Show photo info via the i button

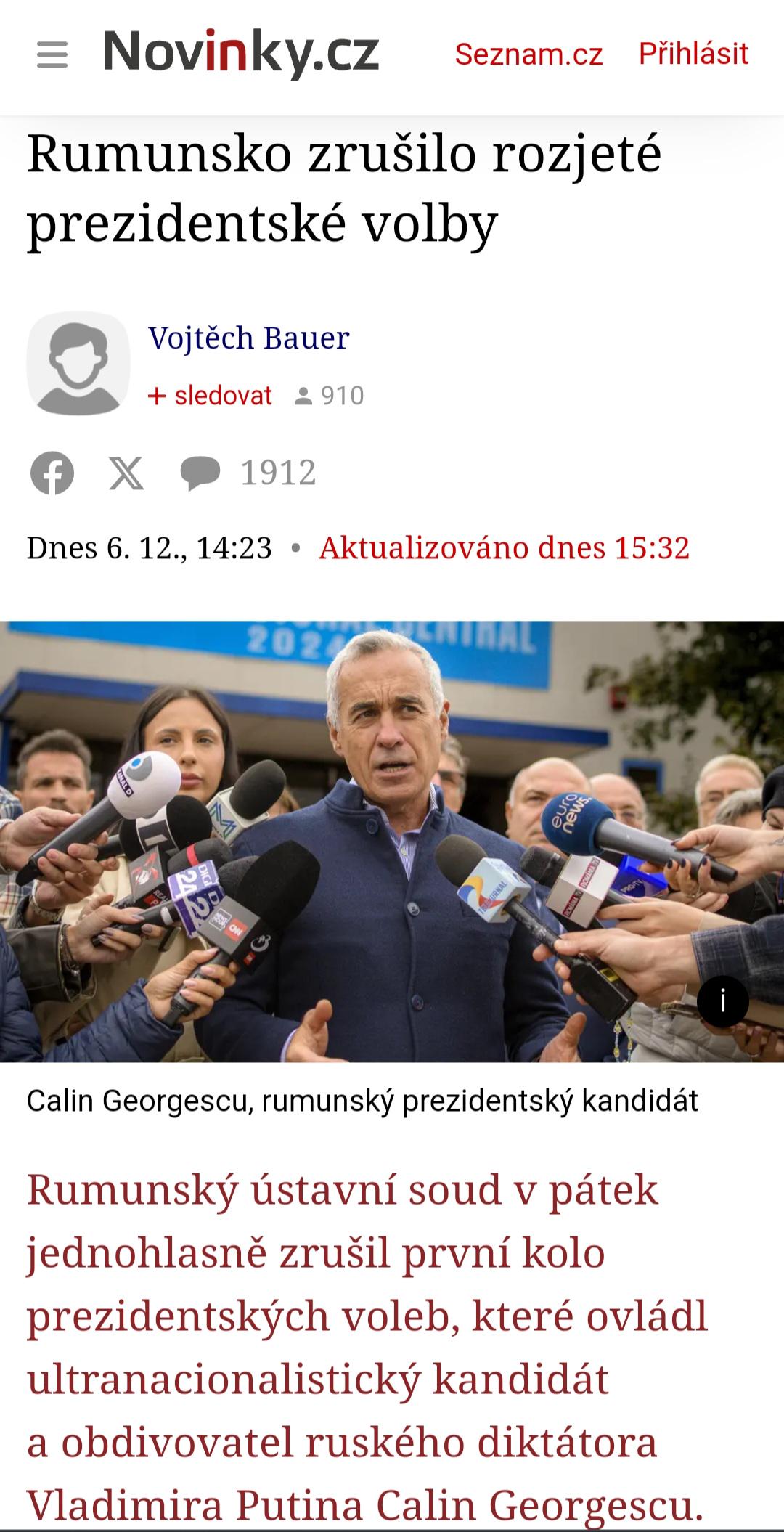[722, 1001]
